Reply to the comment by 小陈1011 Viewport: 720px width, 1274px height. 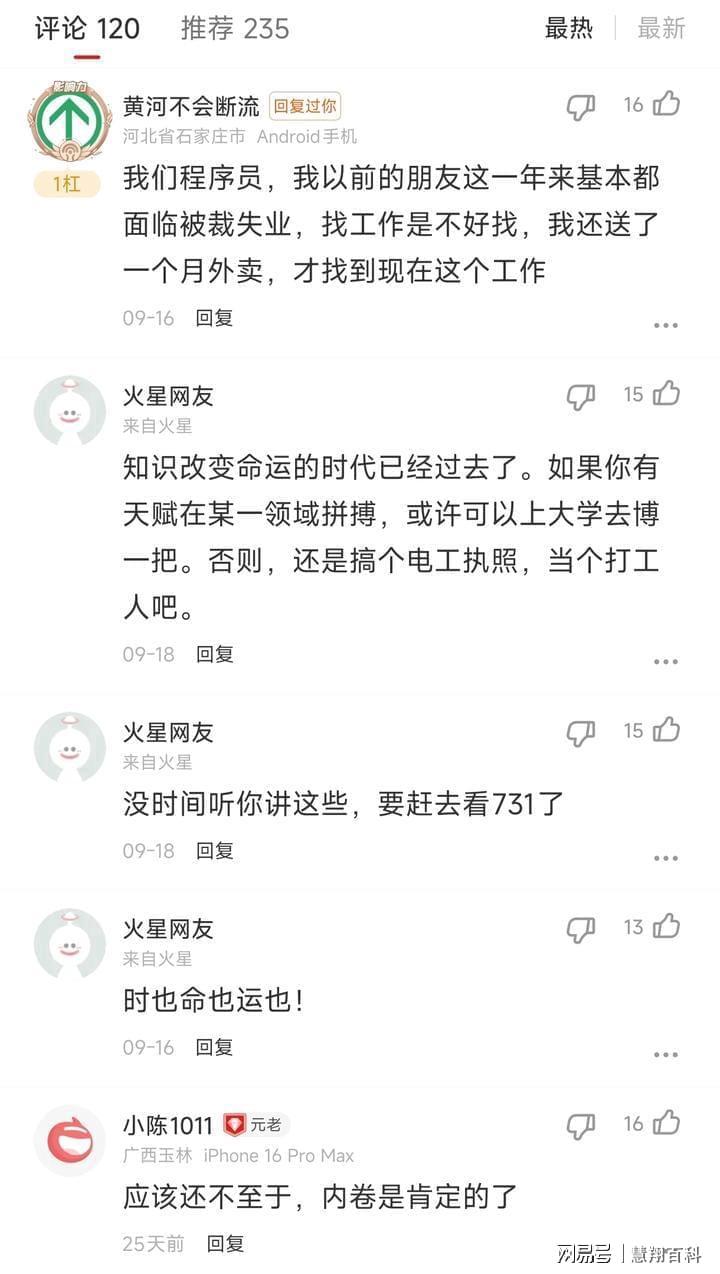coord(225,1244)
